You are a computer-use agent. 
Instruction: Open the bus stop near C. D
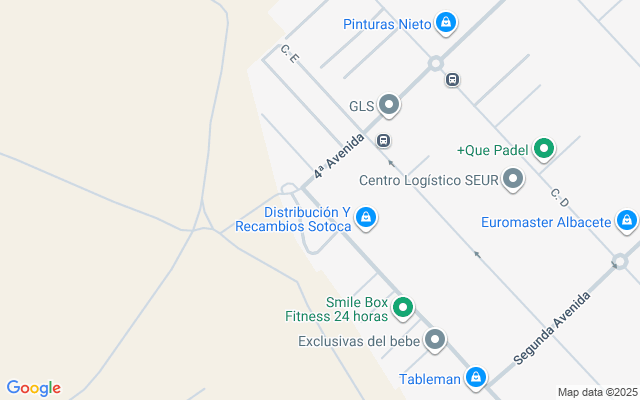(x=452, y=80)
